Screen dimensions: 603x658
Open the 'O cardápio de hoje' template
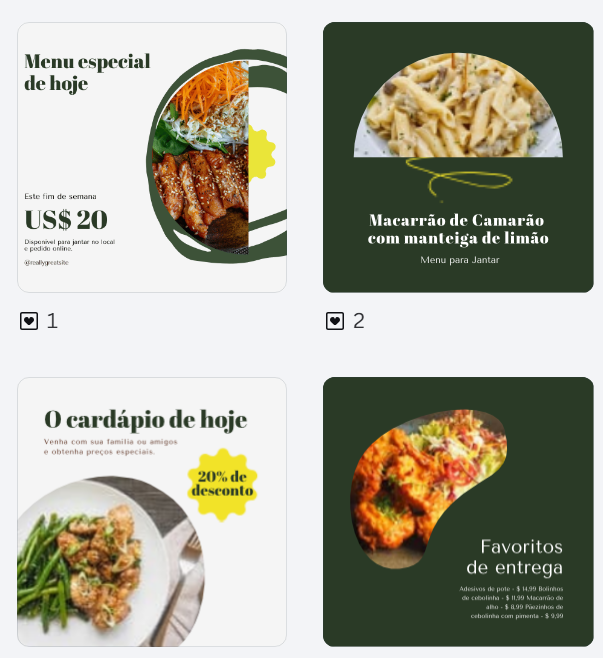[152, 512]
